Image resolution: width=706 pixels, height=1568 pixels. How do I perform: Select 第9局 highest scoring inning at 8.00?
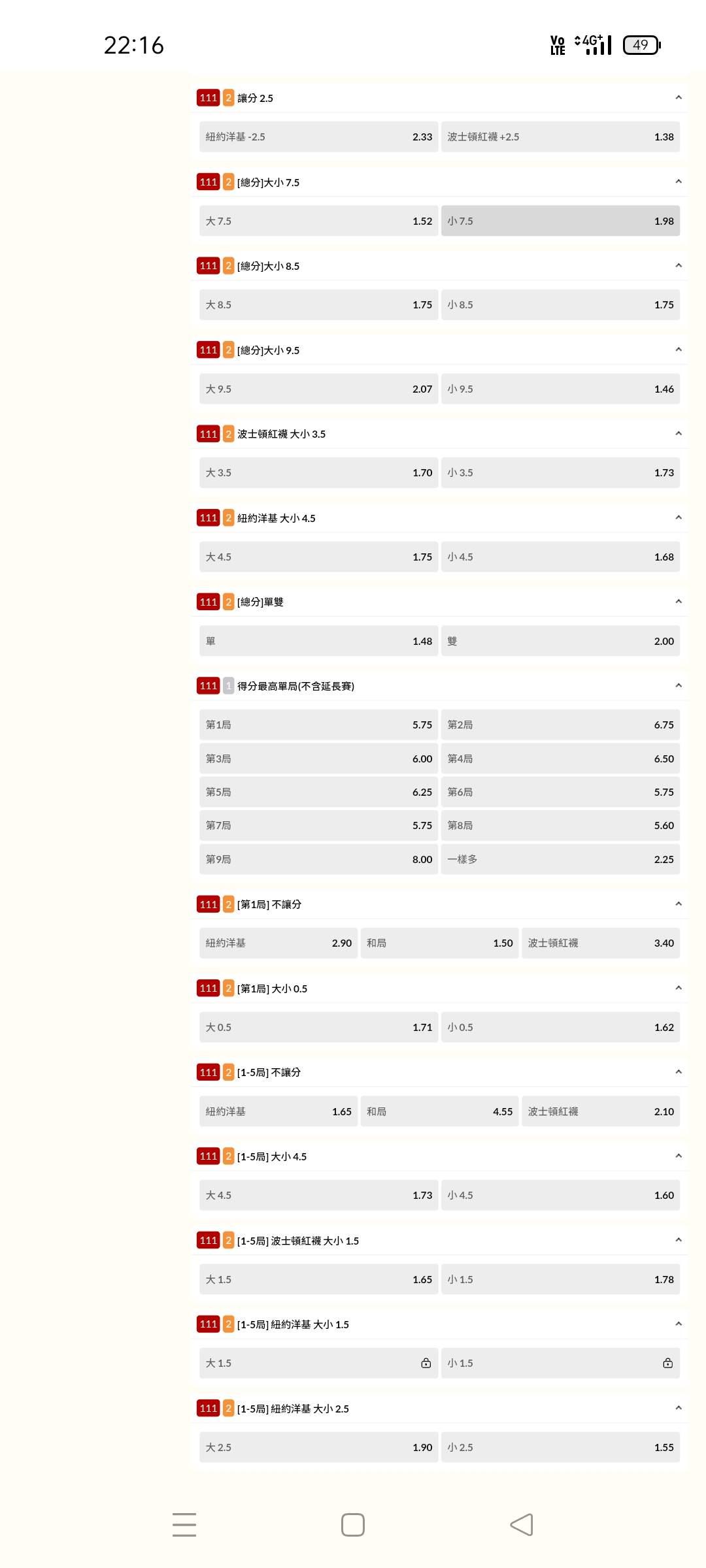(318, 859)
